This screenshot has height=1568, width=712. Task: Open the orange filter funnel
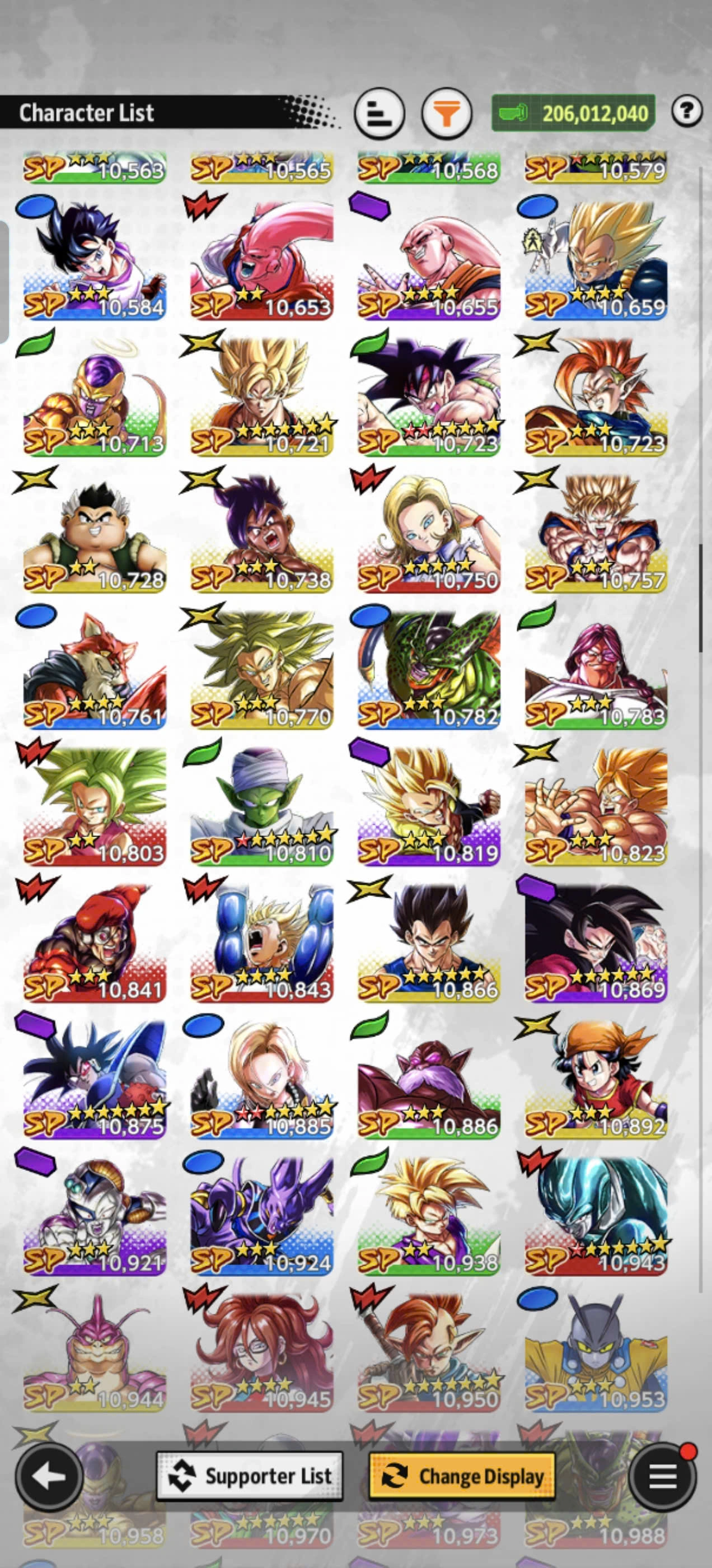[x=447, y=113]
